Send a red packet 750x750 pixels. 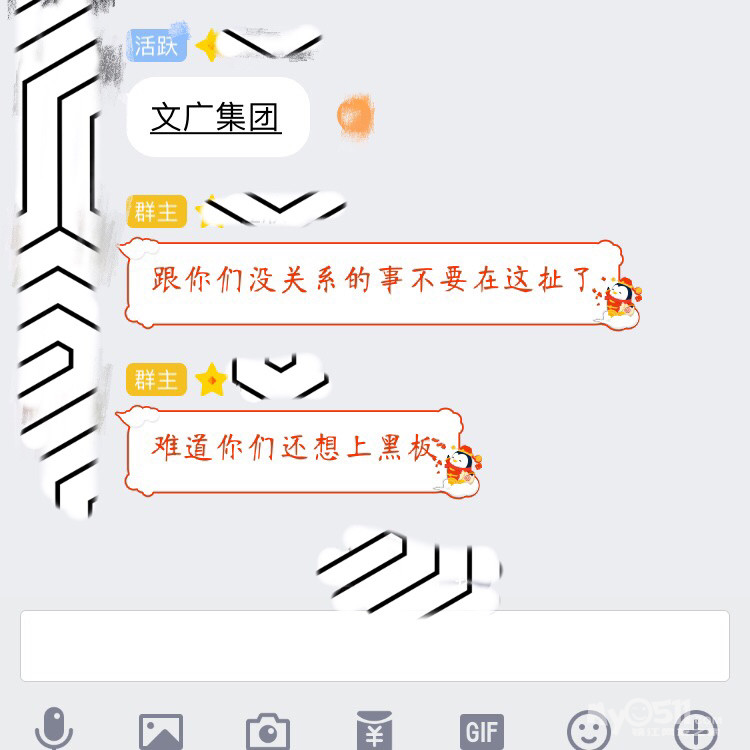tap(374, 731)
